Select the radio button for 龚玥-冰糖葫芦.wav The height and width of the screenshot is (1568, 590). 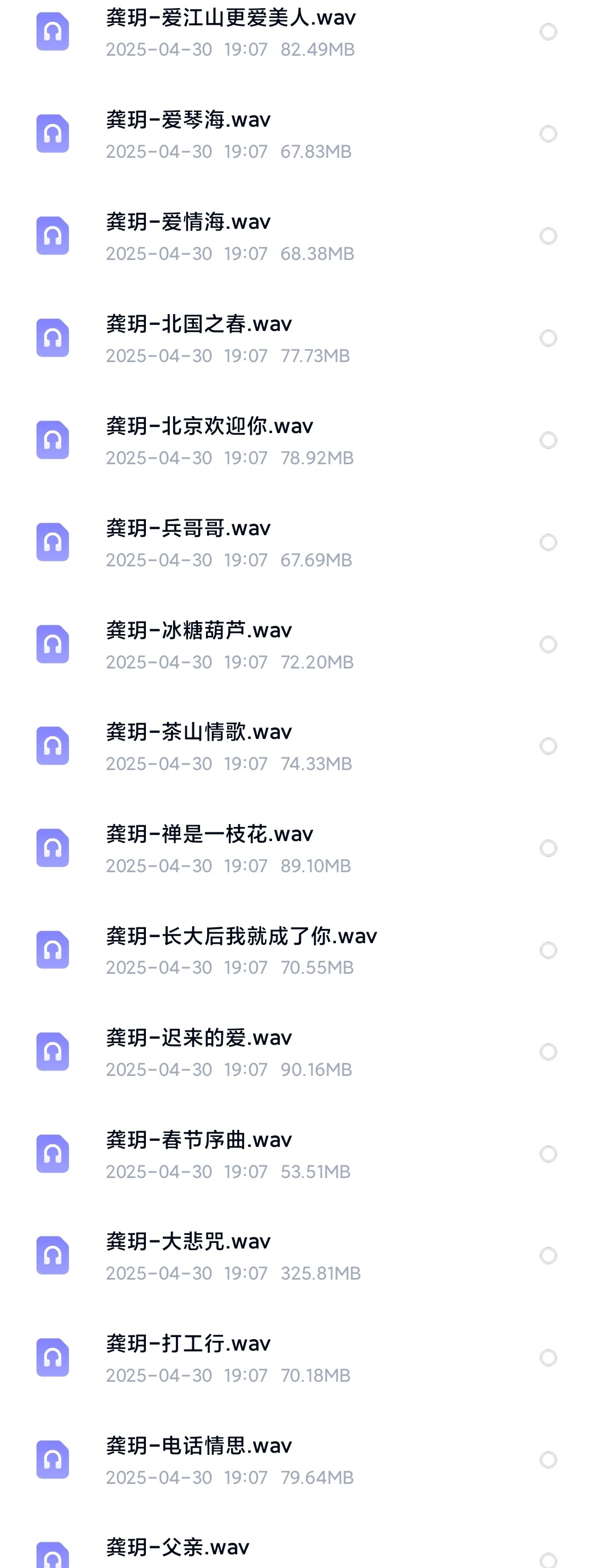click(x=548, y=644)
